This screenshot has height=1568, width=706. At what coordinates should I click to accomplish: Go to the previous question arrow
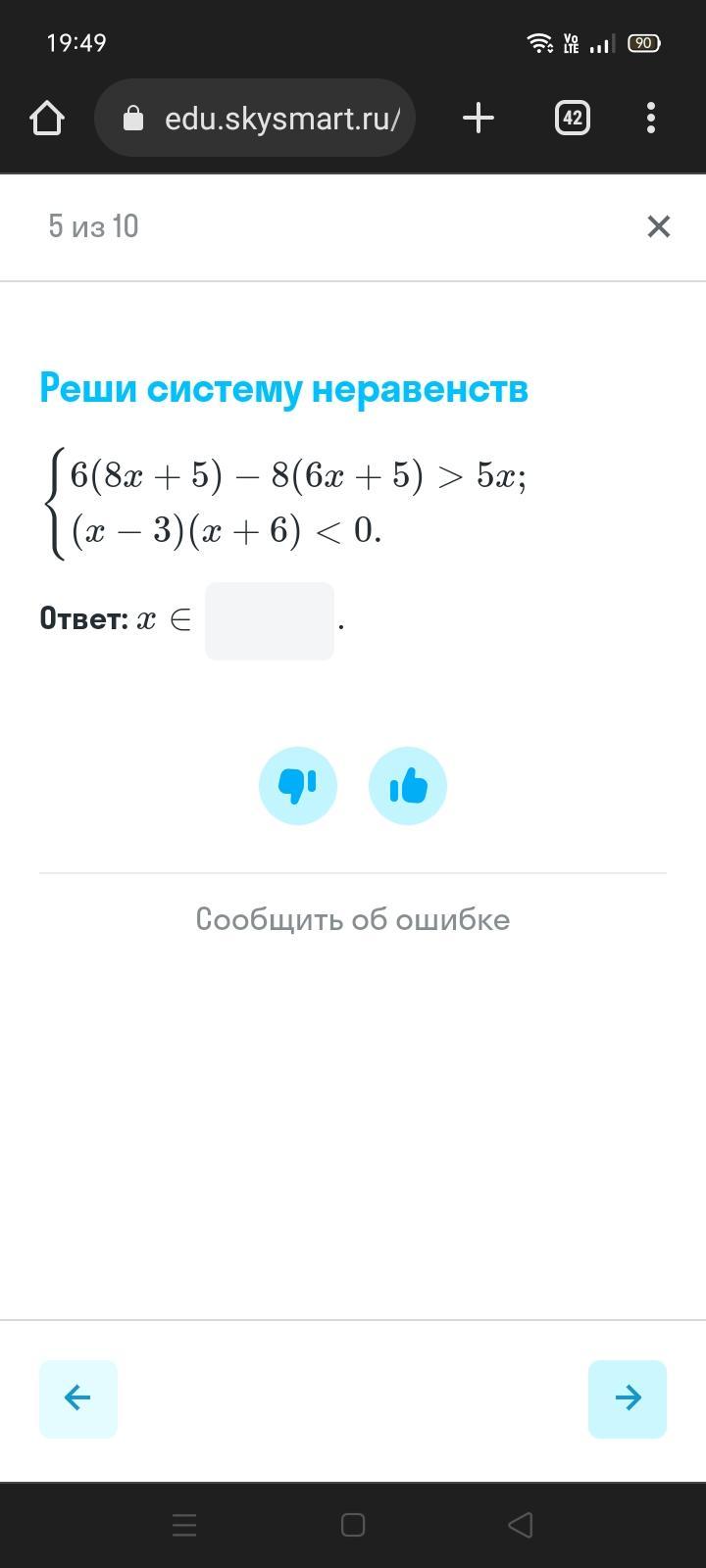78,1398
